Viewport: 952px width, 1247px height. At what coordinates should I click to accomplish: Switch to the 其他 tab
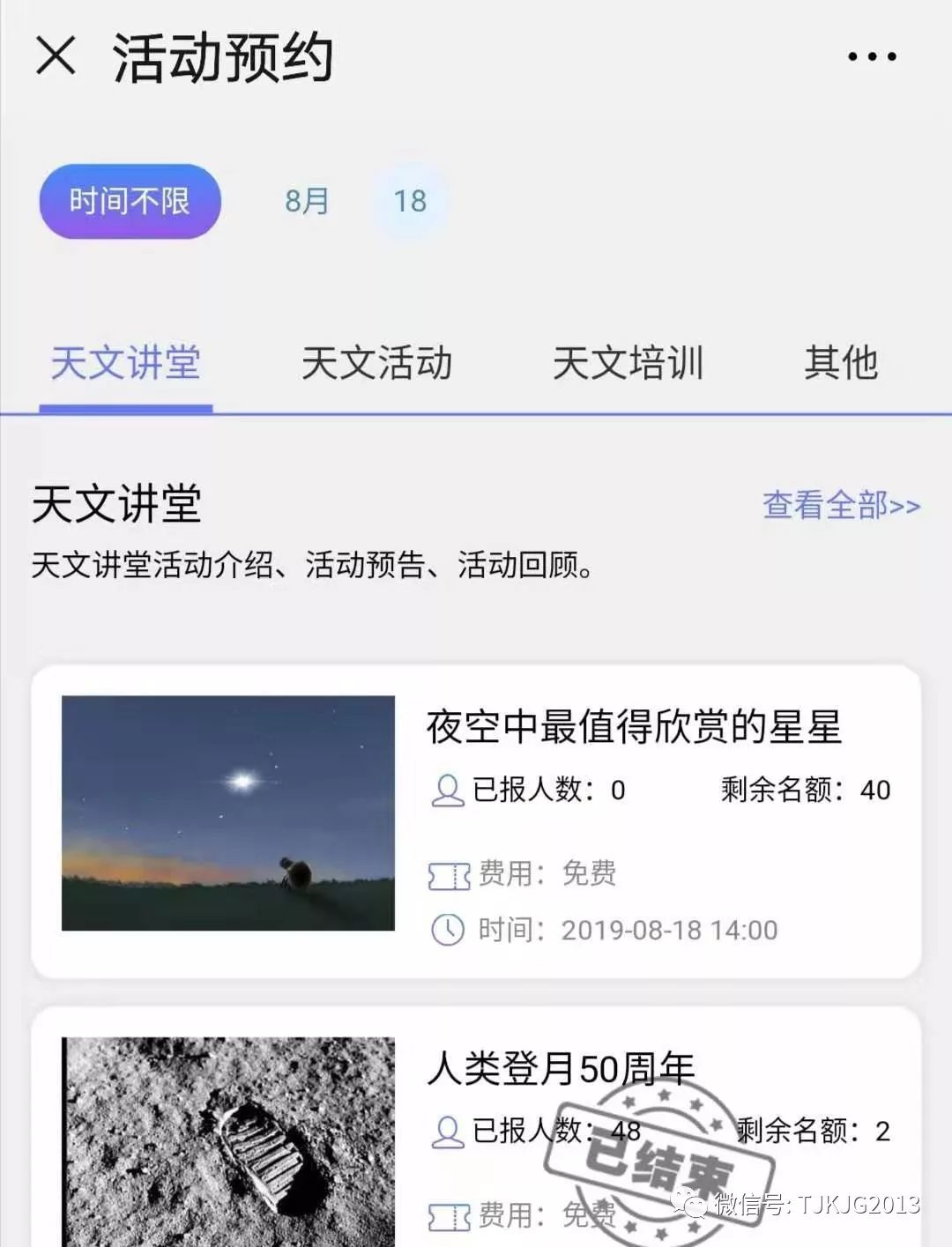point(840,363)
